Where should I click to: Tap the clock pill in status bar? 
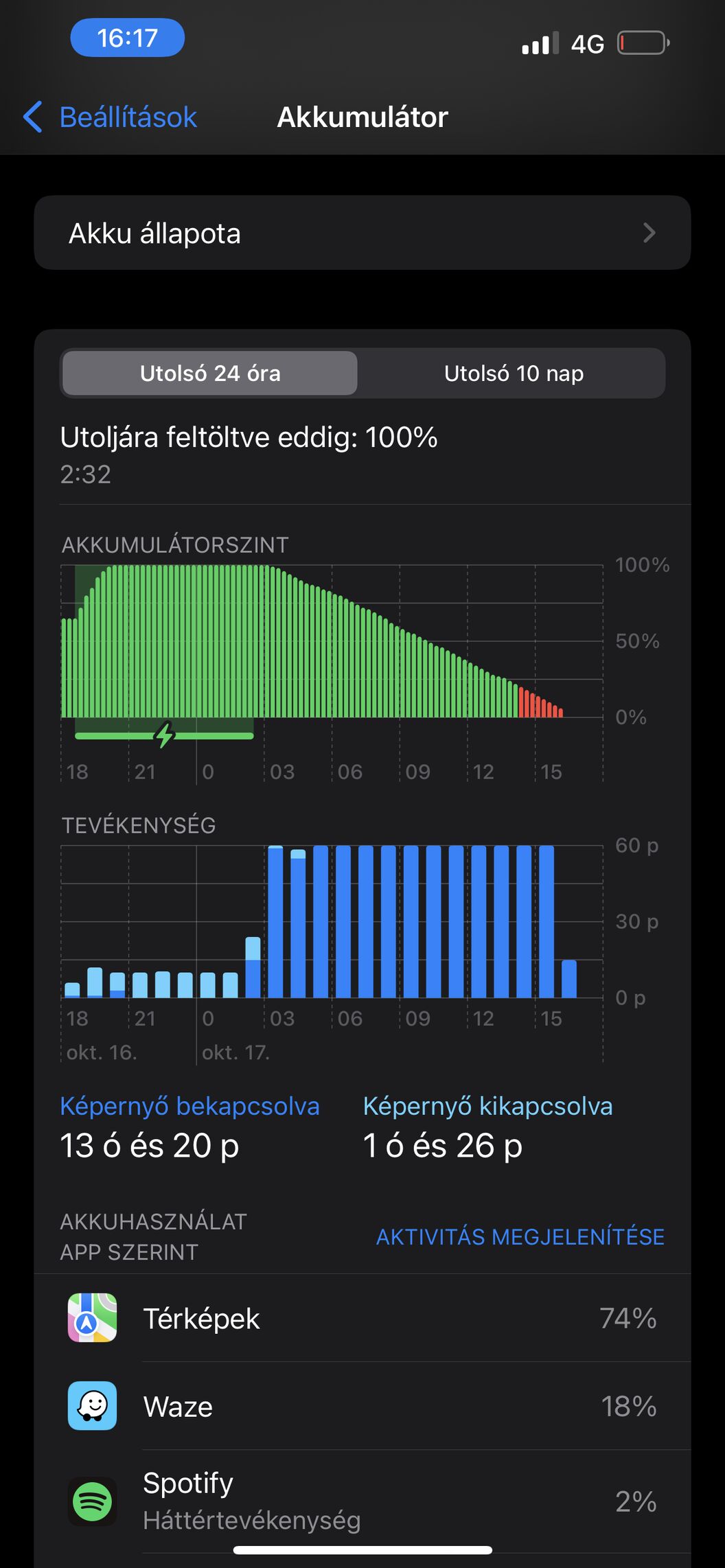point(127,38)
